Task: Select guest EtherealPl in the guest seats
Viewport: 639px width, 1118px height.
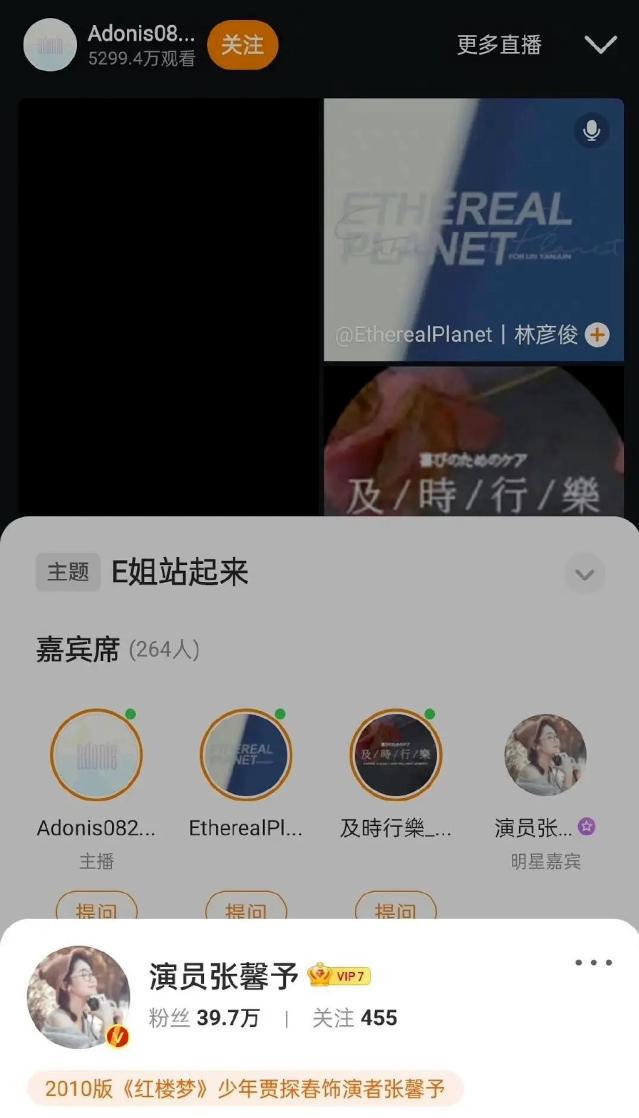Action: click(x=246, y=755)
